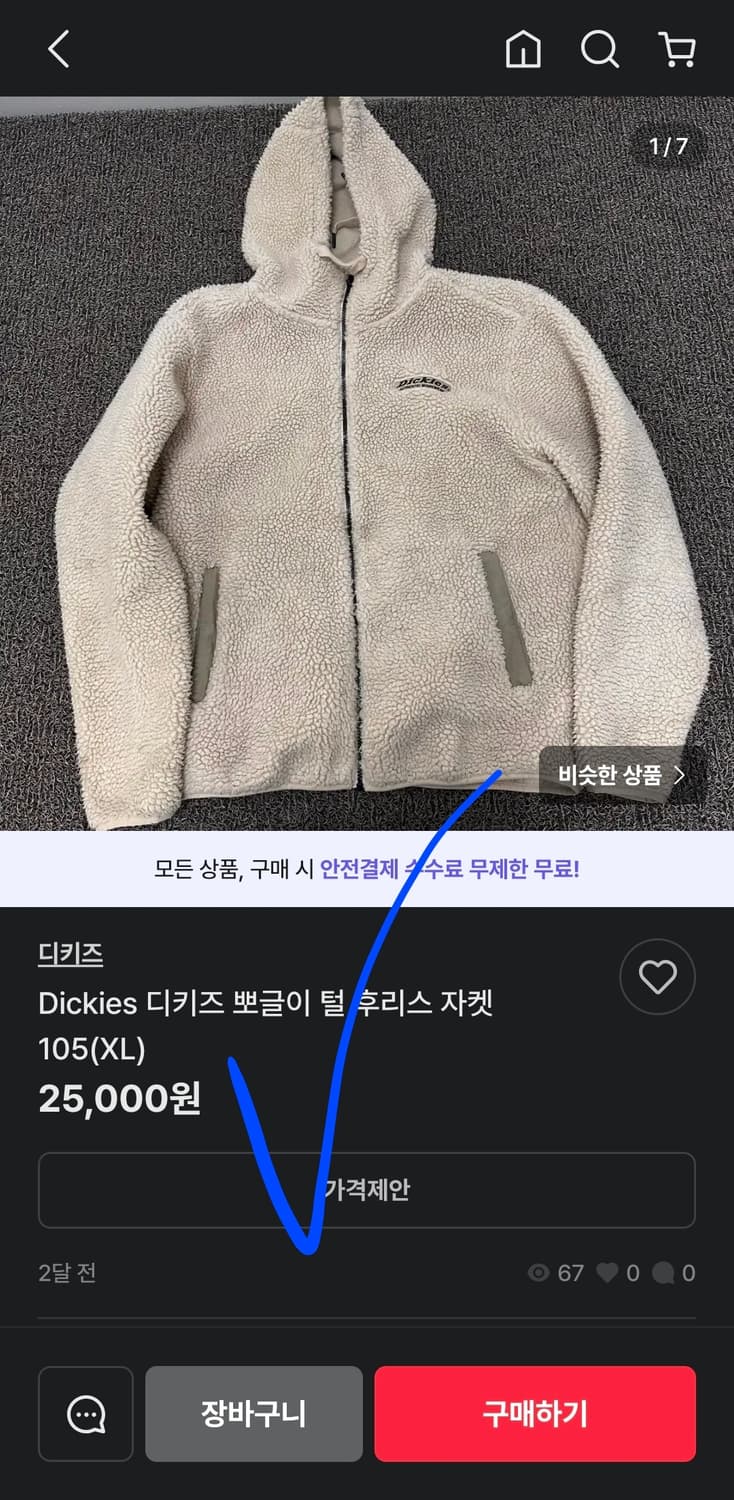Toggle the heart to favorite this jacket
This screenshot has width=734, height=1500.
pyautogui.click(x=657, y=977)
